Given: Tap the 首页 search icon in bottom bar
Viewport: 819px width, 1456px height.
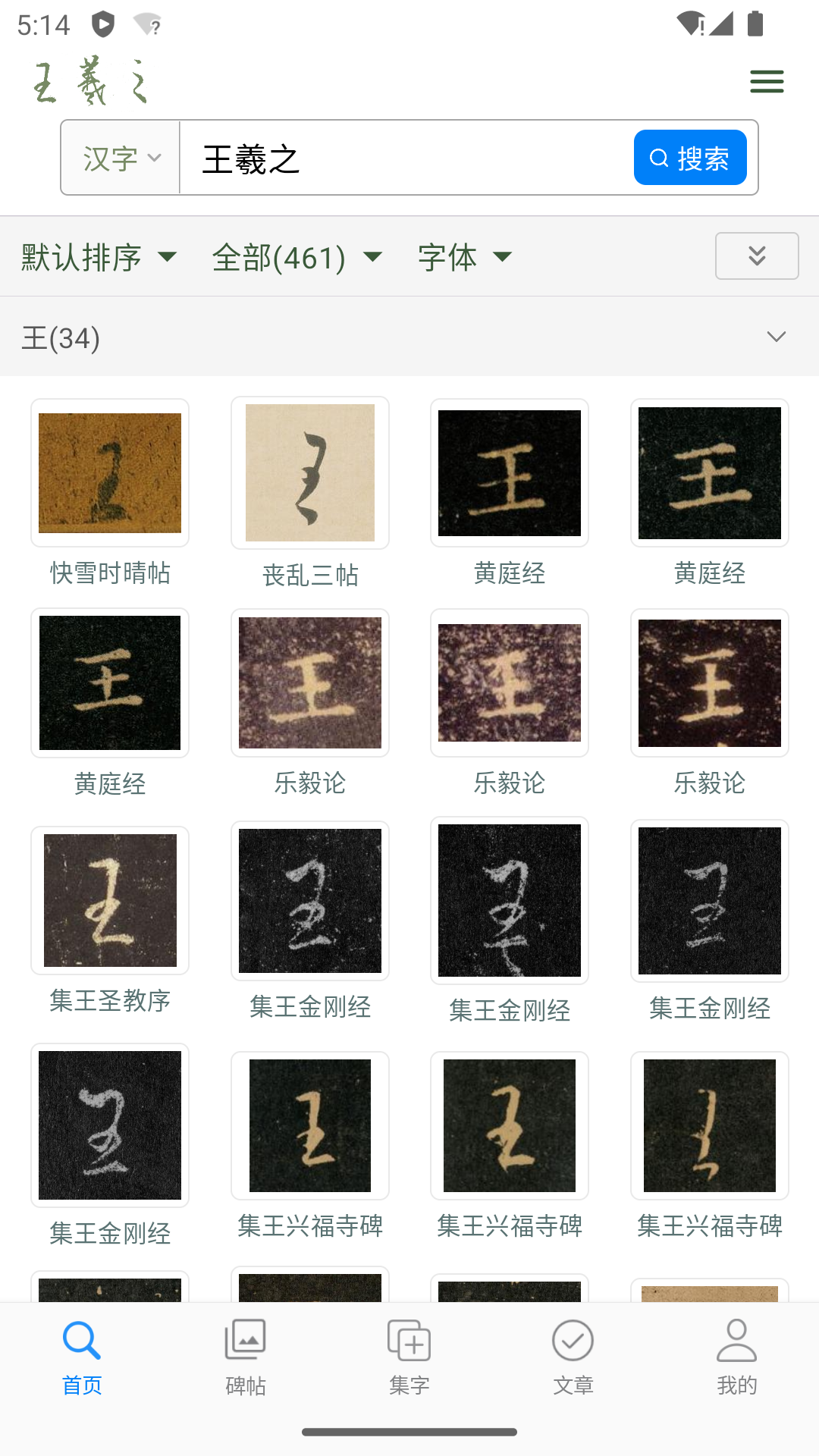Looking at the screenshot, I should [x=81, y=1341].
